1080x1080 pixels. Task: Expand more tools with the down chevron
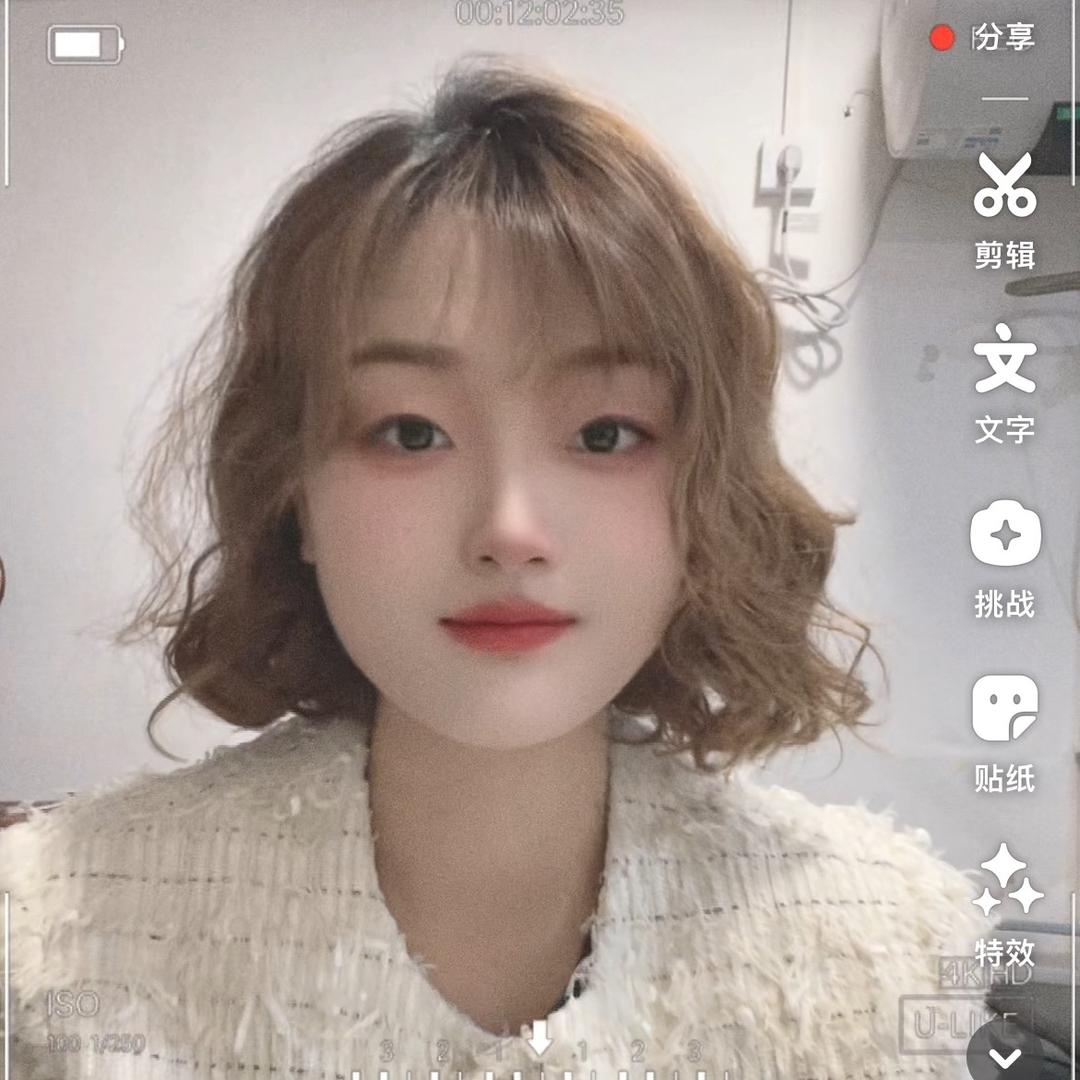click(x=1004, y=1056)
